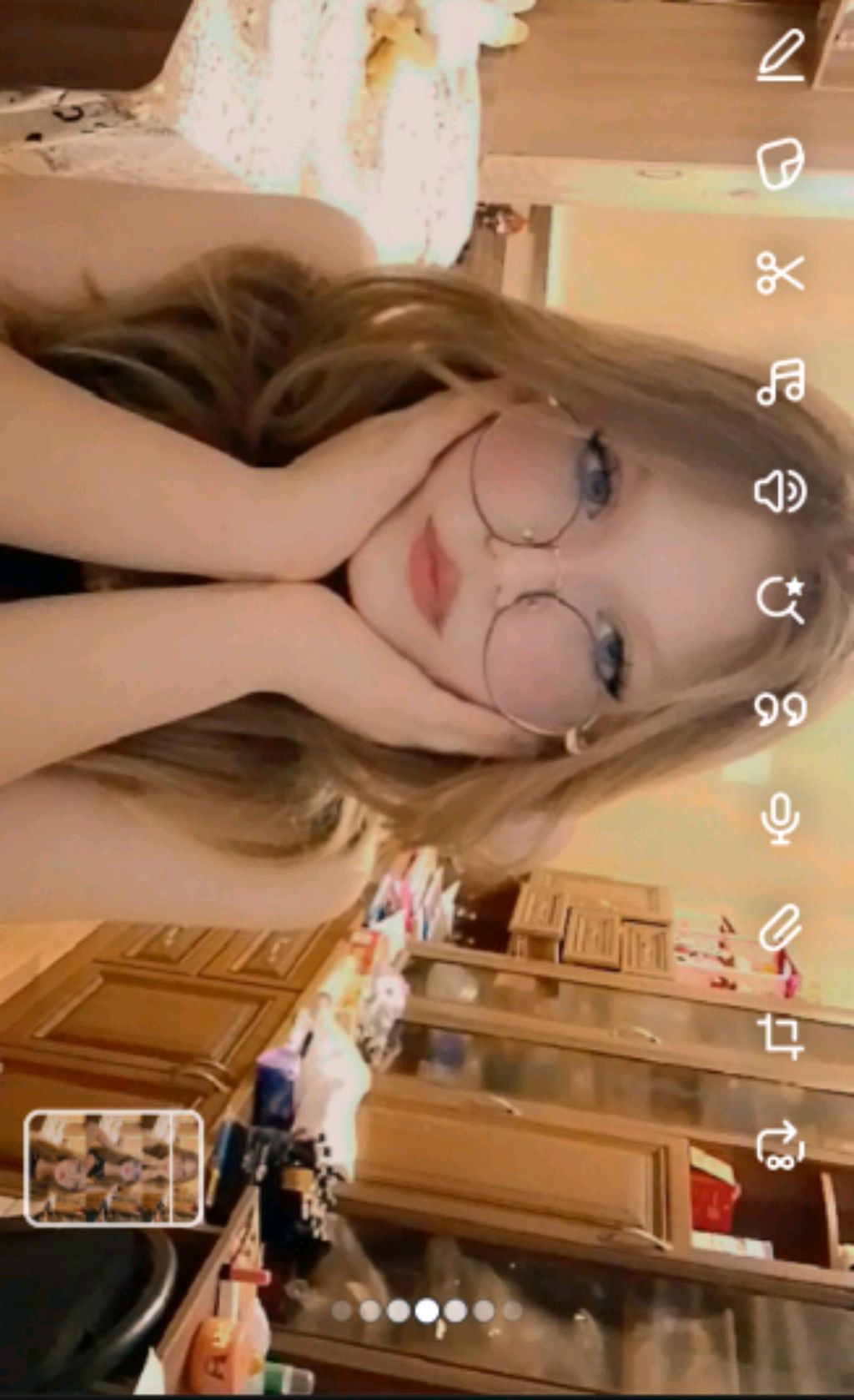This screenshot has width=854, height=1400.
Task: Attach a link with the paperclip
Action: click(781, 927)
